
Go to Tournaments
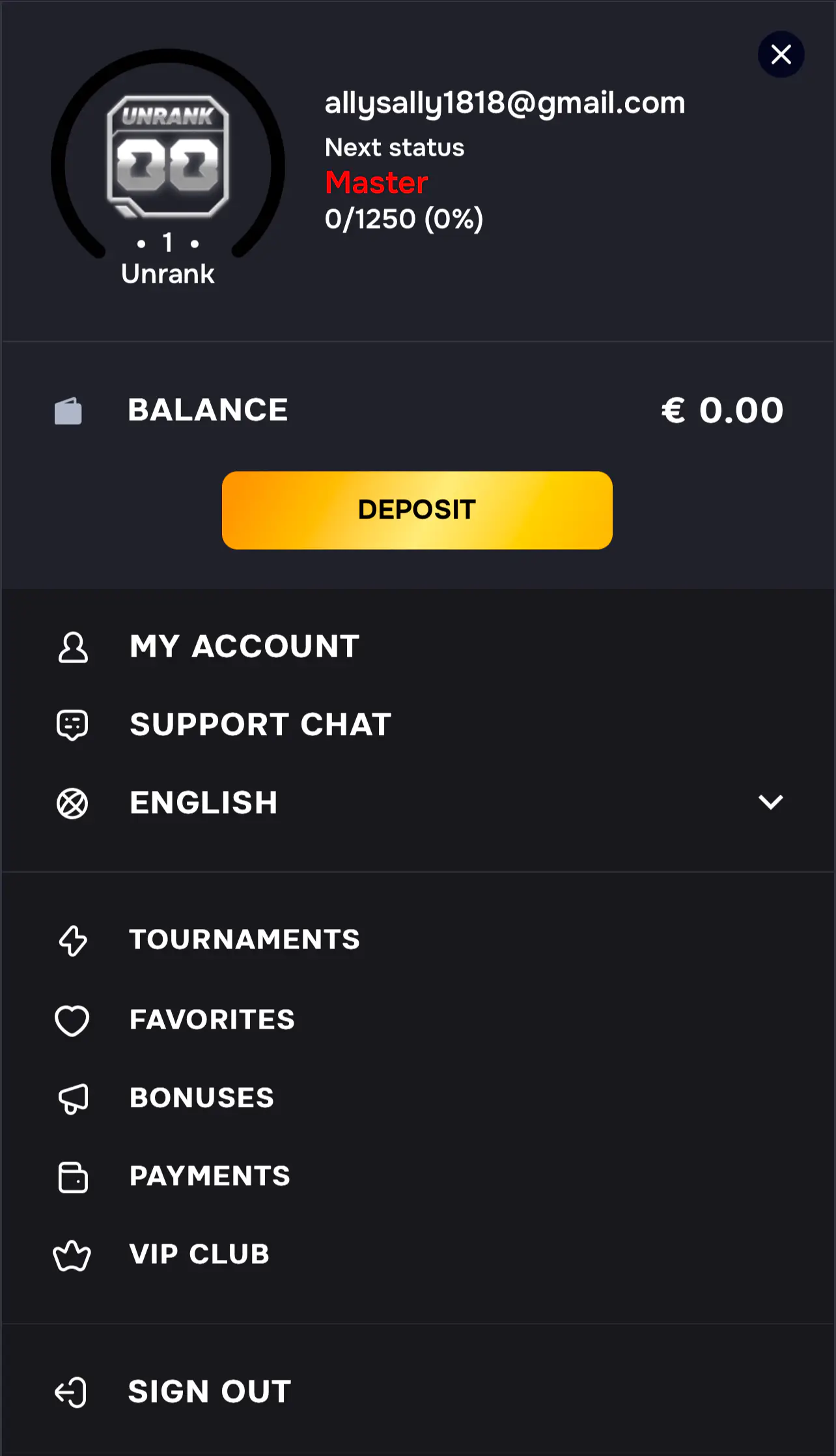[x=417, y=940]
